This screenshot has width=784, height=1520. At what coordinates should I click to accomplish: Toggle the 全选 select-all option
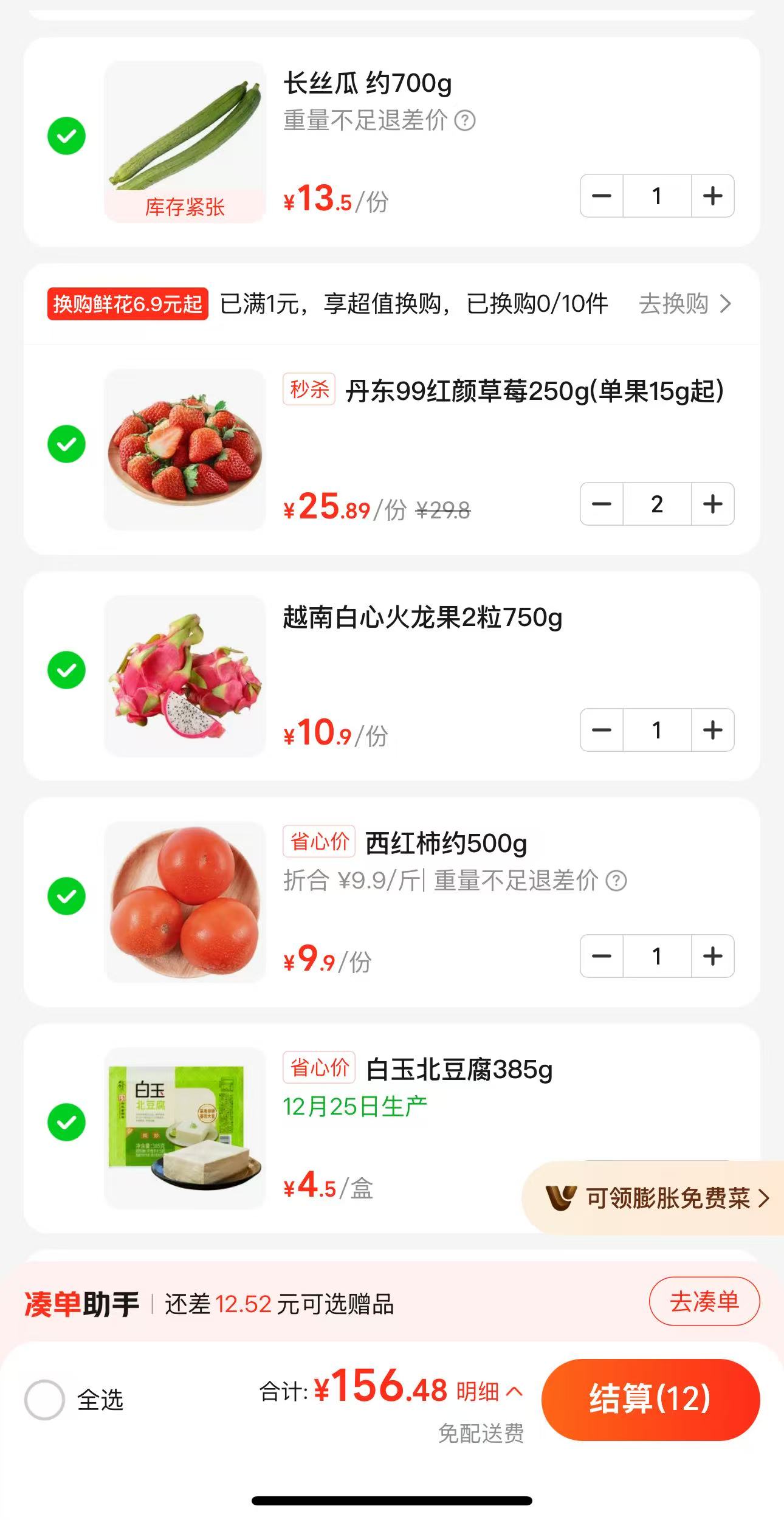(44, 1400)
